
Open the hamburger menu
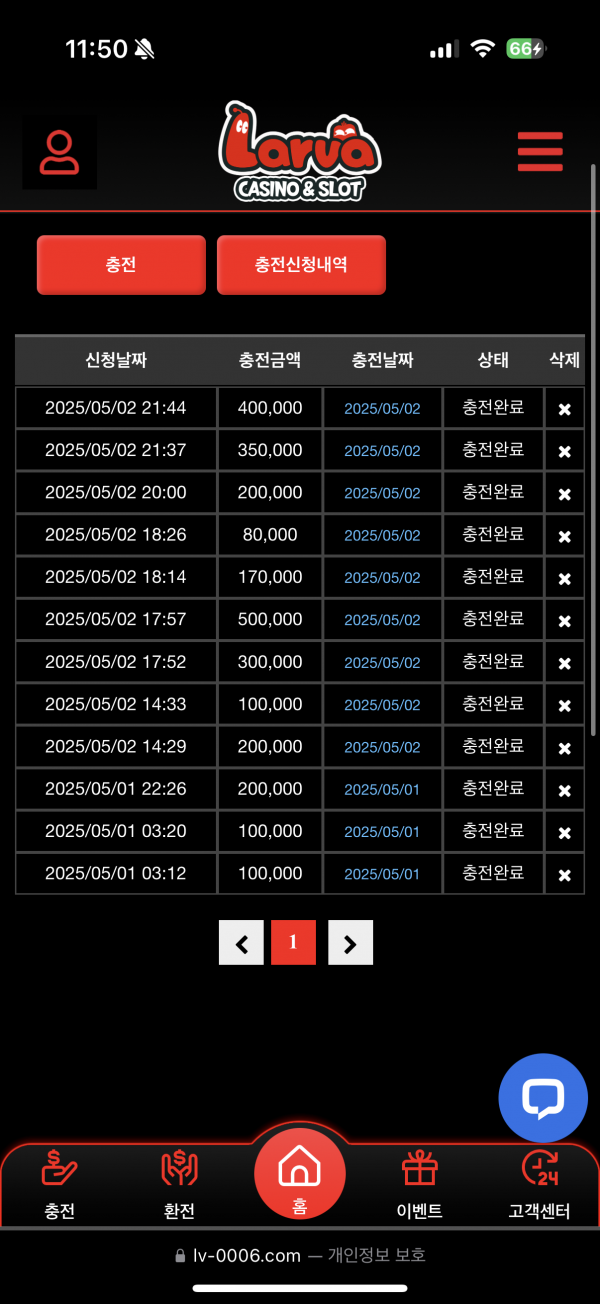point(540,152)
